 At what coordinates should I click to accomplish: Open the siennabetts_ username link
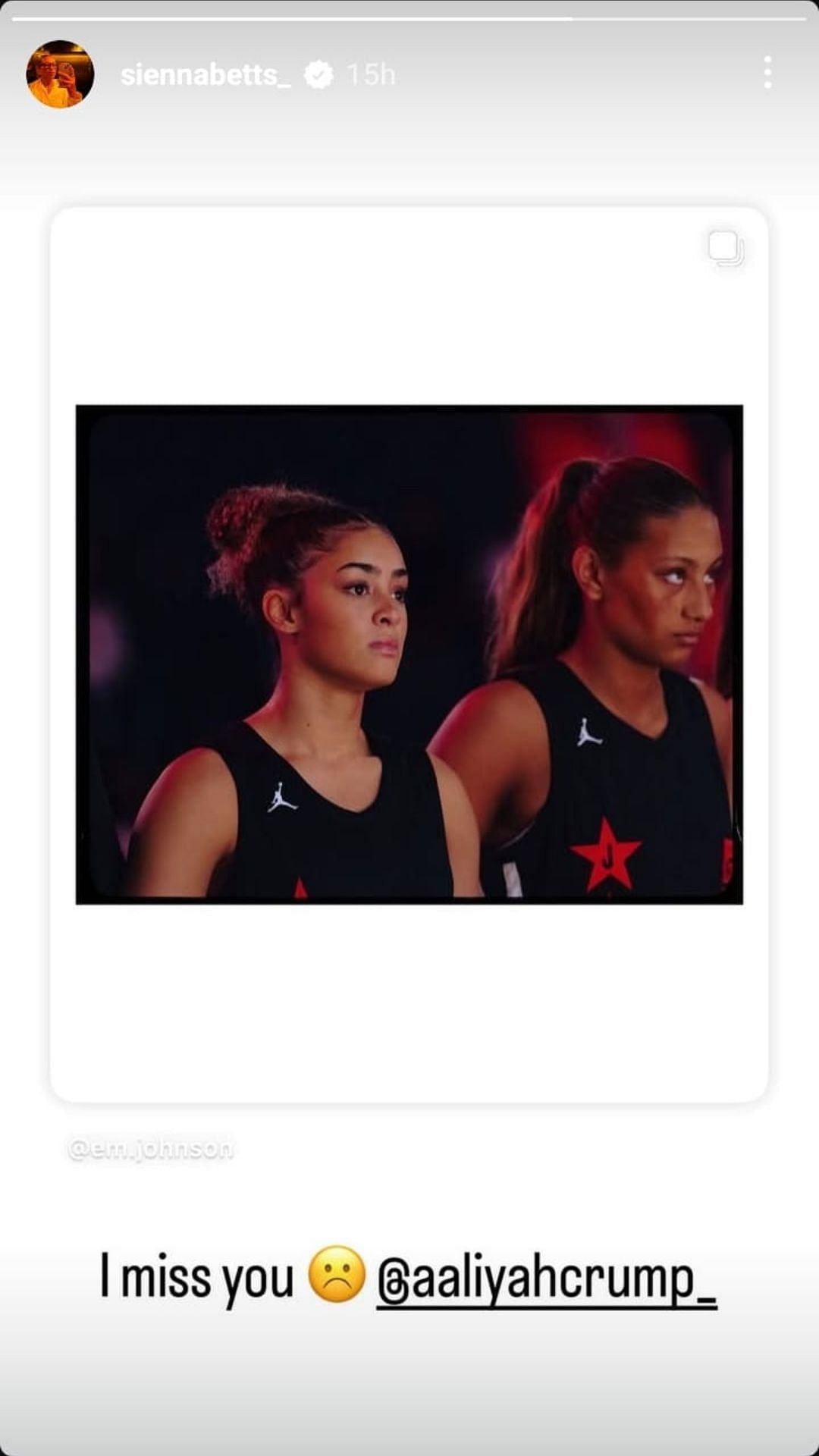206,74
